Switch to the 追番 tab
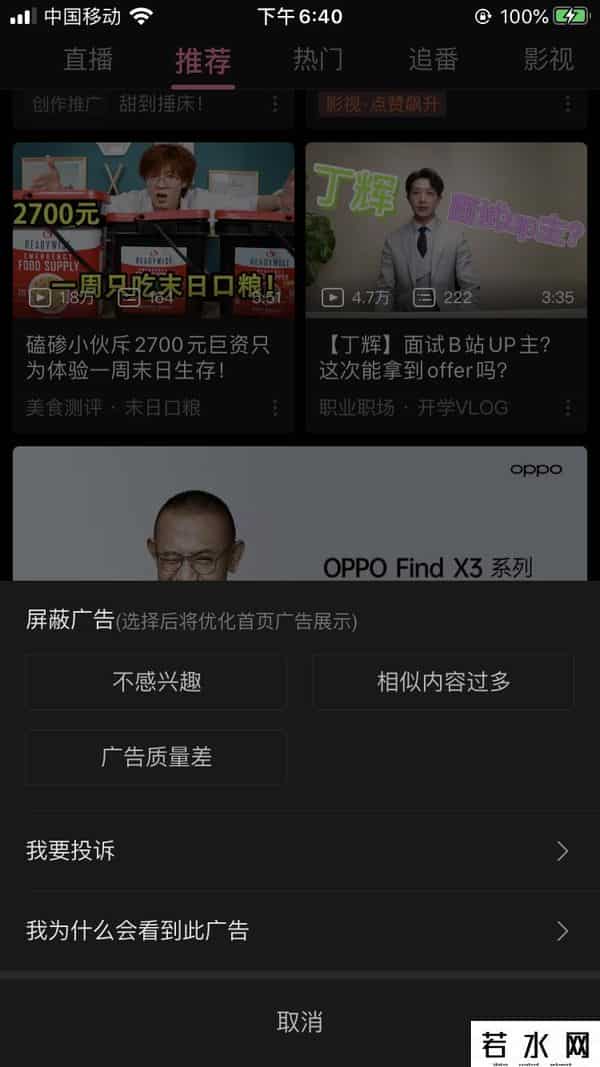This screenshot has width=600, height=1067. [x=433, y=60]
